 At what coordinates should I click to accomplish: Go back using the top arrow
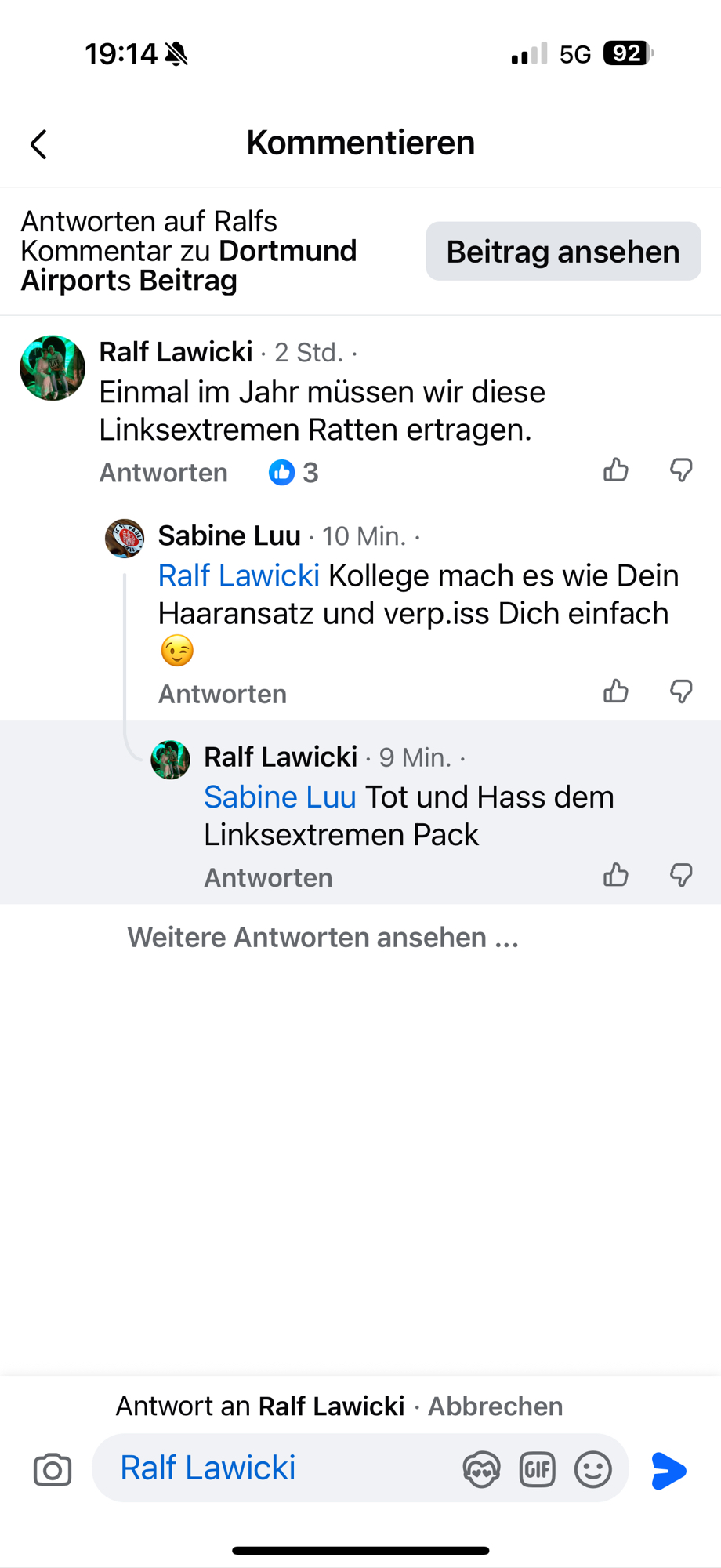[x=38, y=144]
